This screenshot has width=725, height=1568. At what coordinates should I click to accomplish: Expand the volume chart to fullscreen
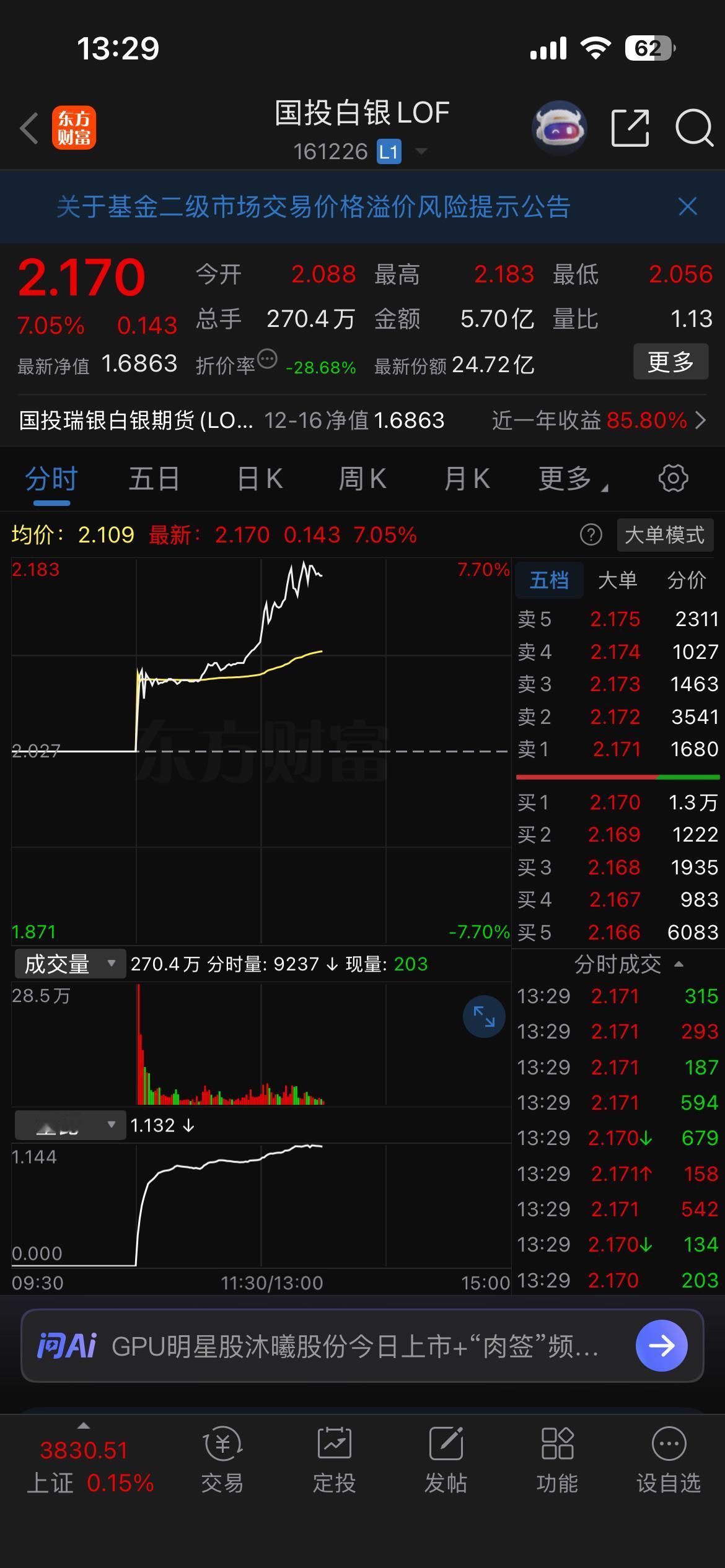484,1016
